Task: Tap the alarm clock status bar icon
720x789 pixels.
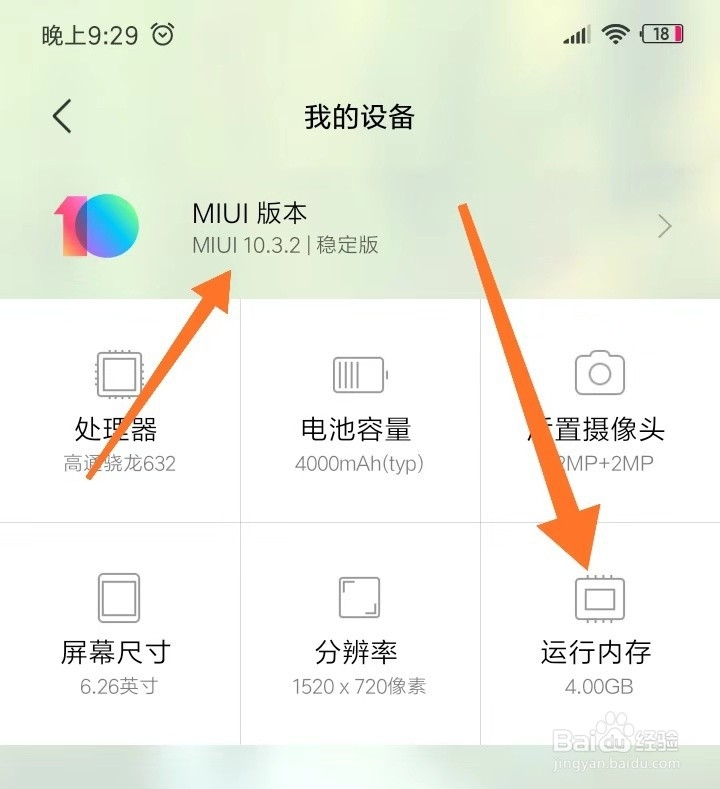Action: pyautogui.click(x=160, y=35)
